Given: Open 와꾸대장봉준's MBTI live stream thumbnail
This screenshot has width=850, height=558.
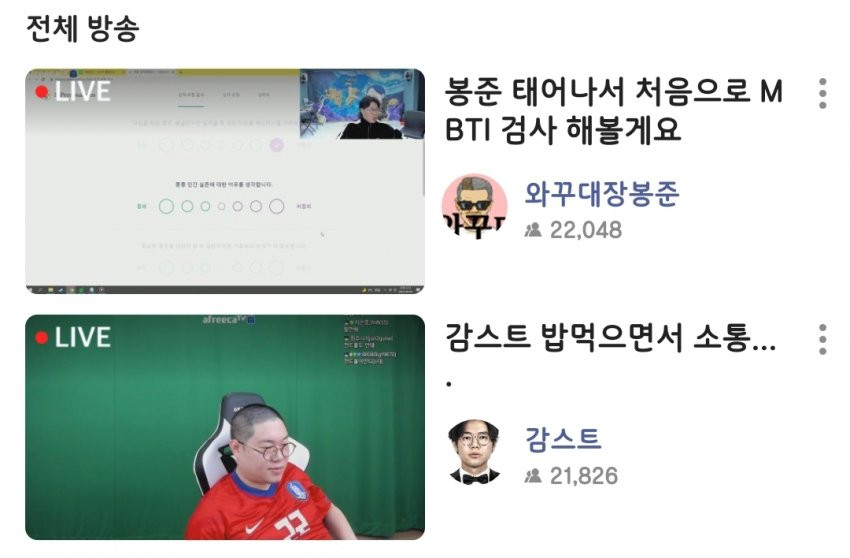Looking at the screenshot, I should click(224, 181).
